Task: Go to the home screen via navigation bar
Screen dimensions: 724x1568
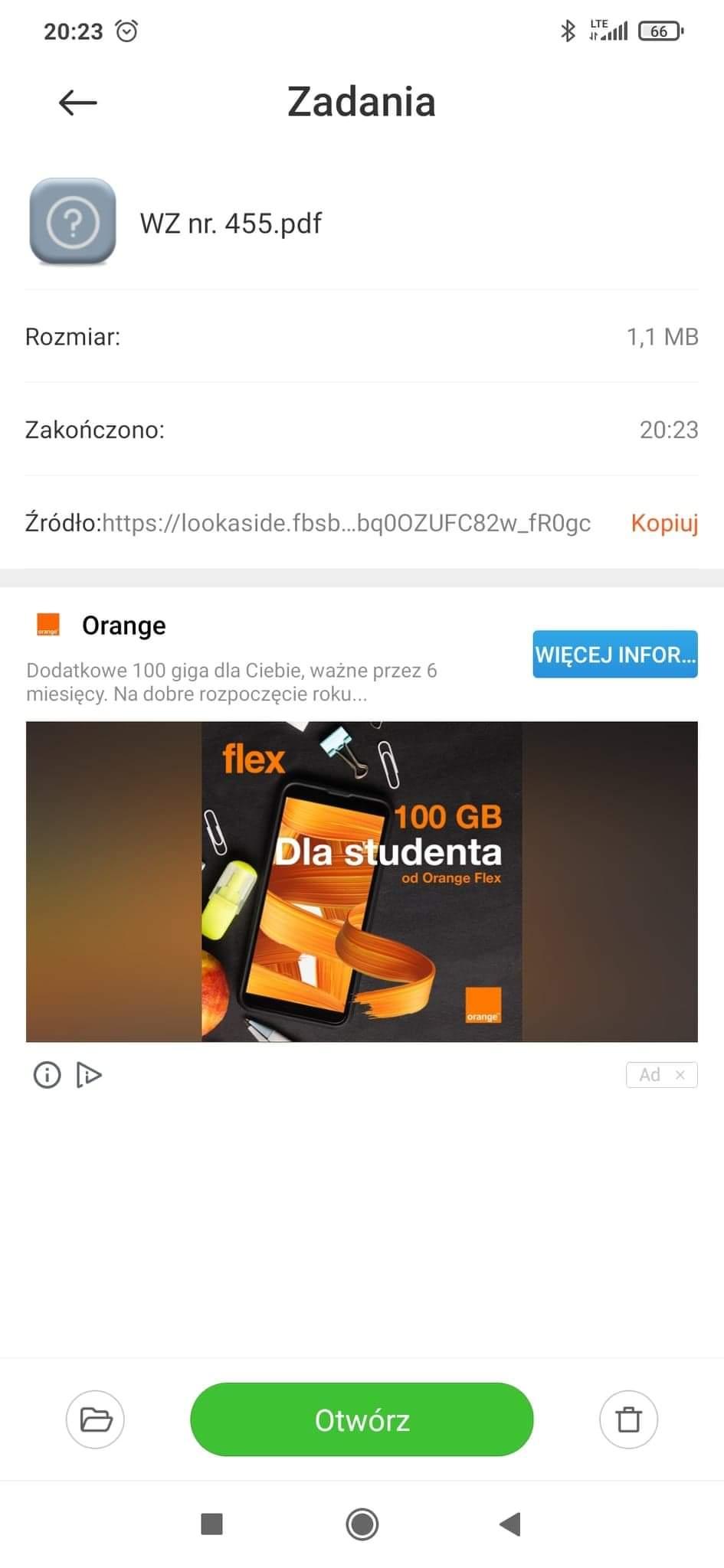Action: (x=362, y=1524)
